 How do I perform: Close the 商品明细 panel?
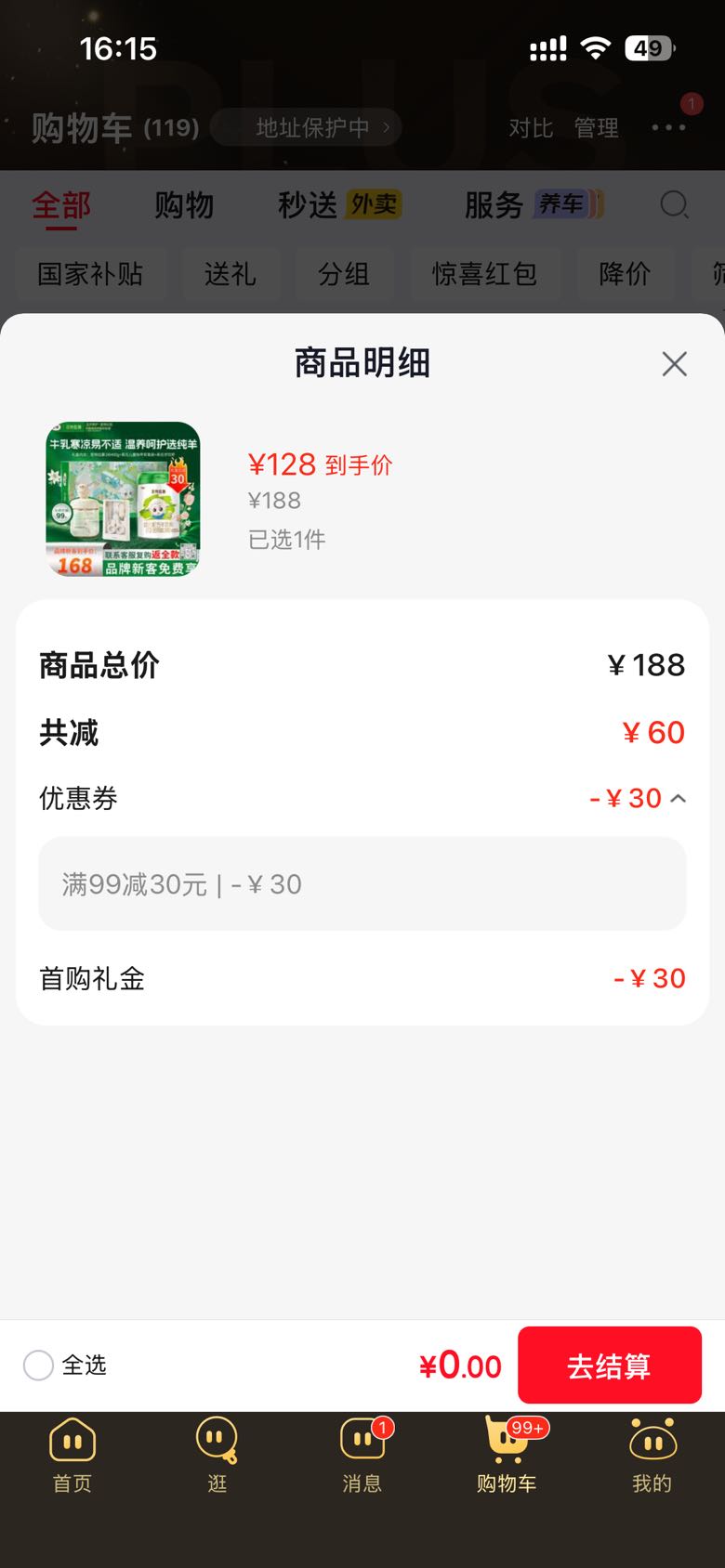(x=674, y=363)
